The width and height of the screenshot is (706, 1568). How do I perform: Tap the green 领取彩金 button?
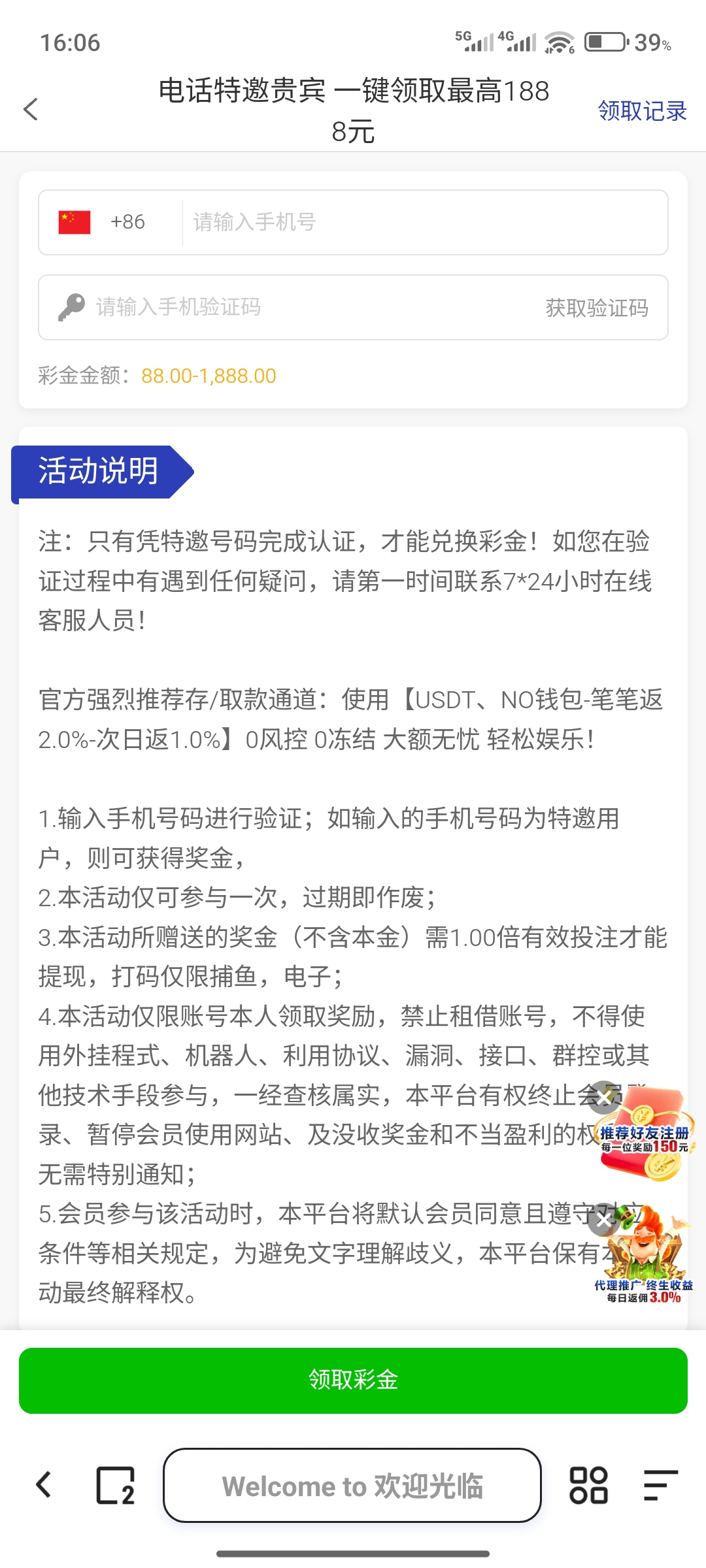[x=353, y=1380]
